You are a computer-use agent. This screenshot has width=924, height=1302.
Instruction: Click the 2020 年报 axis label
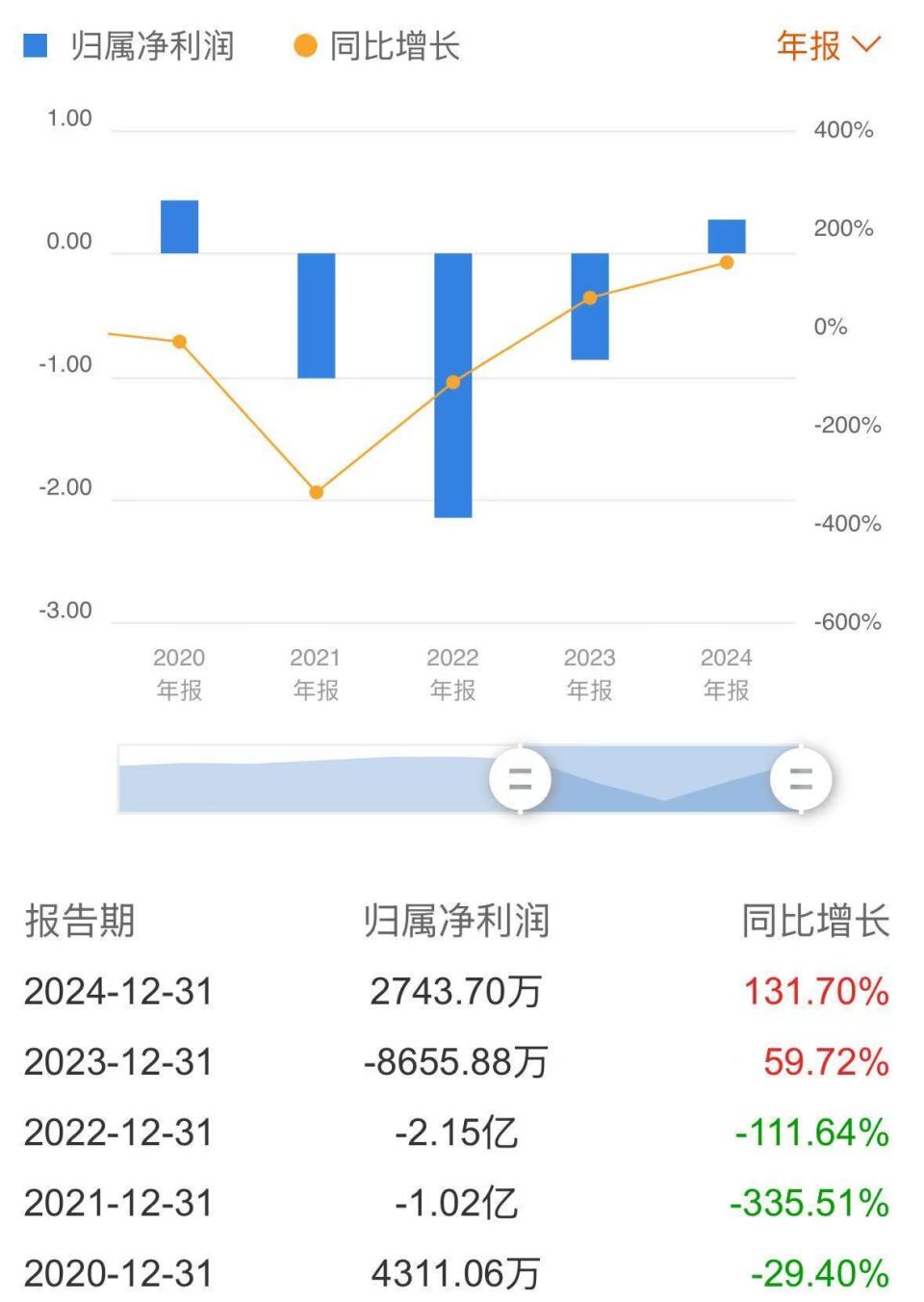tap(179, 673)
